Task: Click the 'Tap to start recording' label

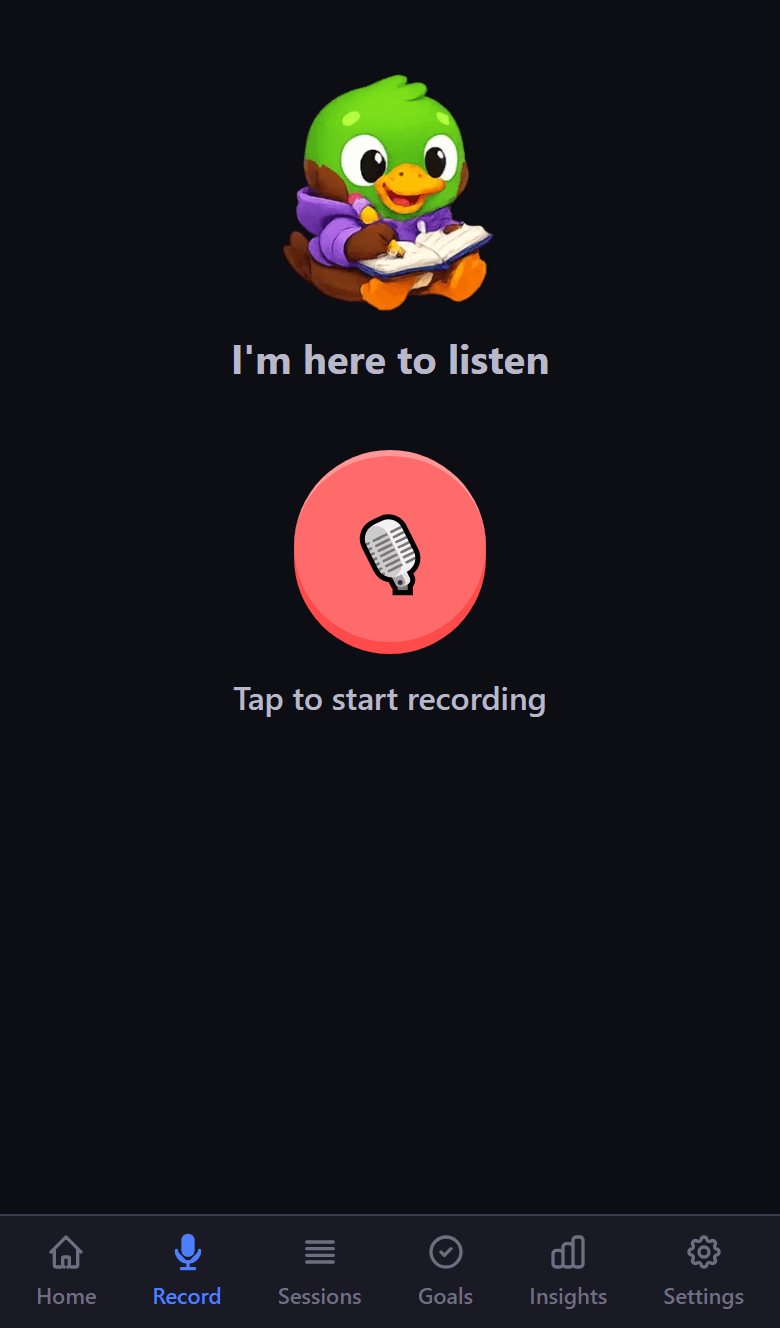Action: (x=390, y=699)
